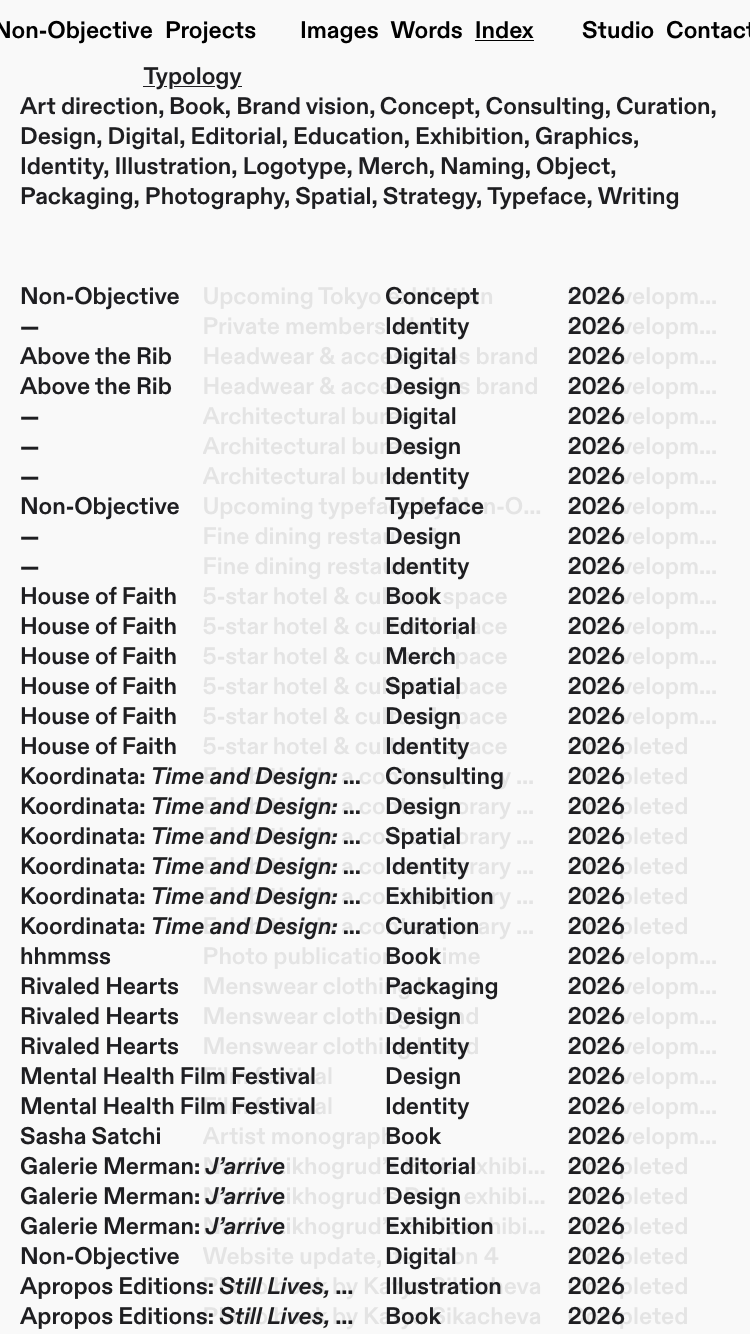Viewport: 750px width, 1334px height.
Task: Open Rivaled Hearts Packaging entry
Action: coord(368,987)
